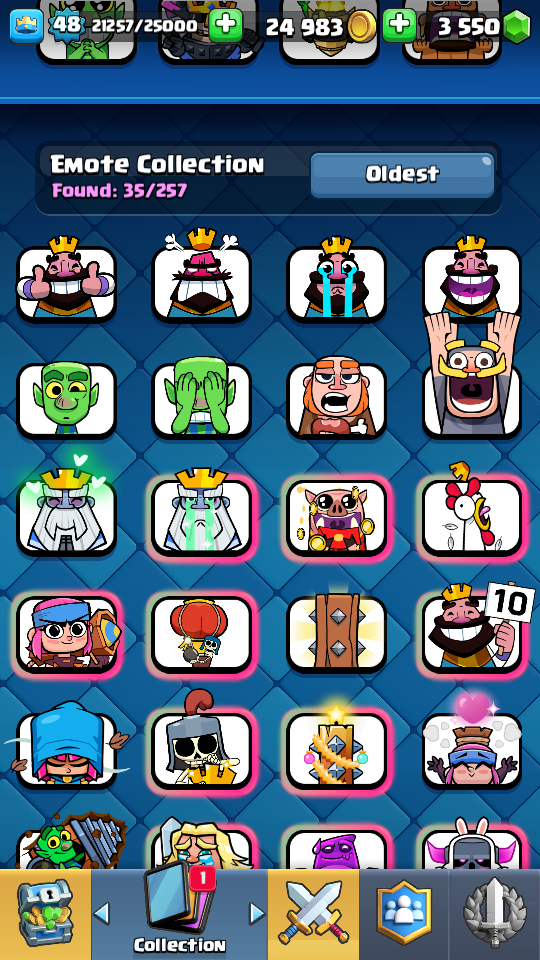
Task: Select the crying King emote
Action: pos(337,279)
